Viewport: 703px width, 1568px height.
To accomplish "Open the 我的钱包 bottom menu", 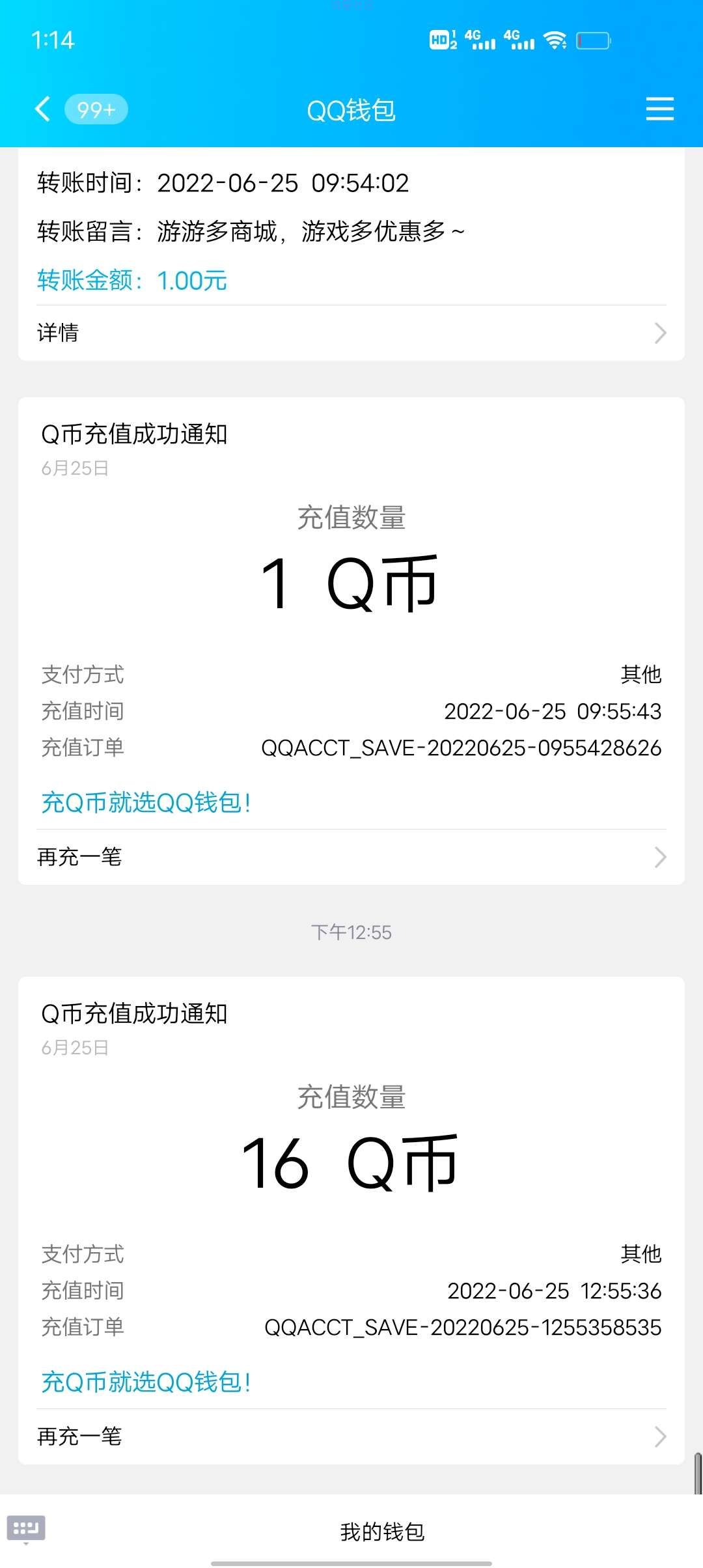I will pos(382,1532).
